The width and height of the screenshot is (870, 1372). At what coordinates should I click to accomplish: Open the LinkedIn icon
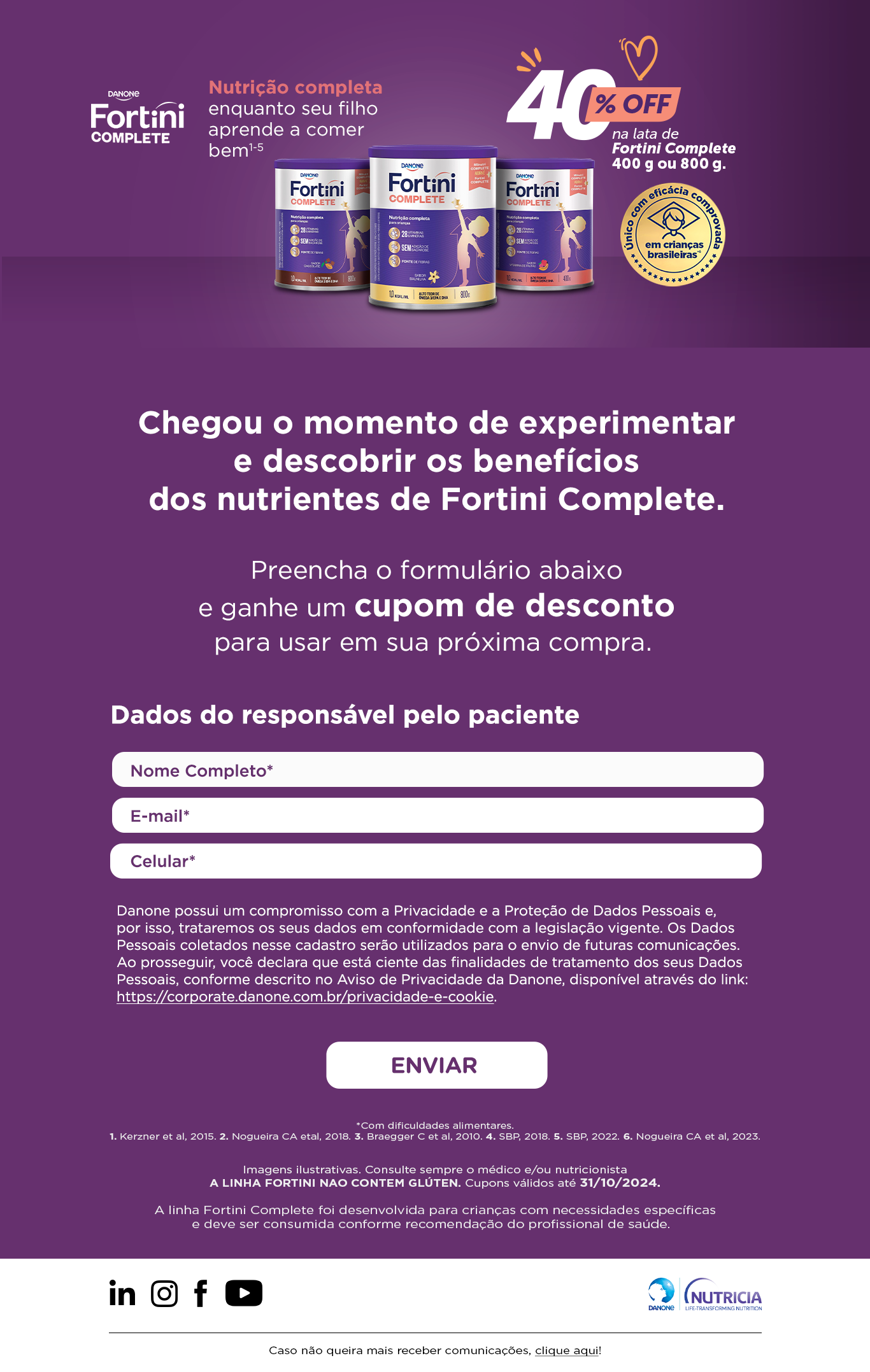coord(122,1293)
